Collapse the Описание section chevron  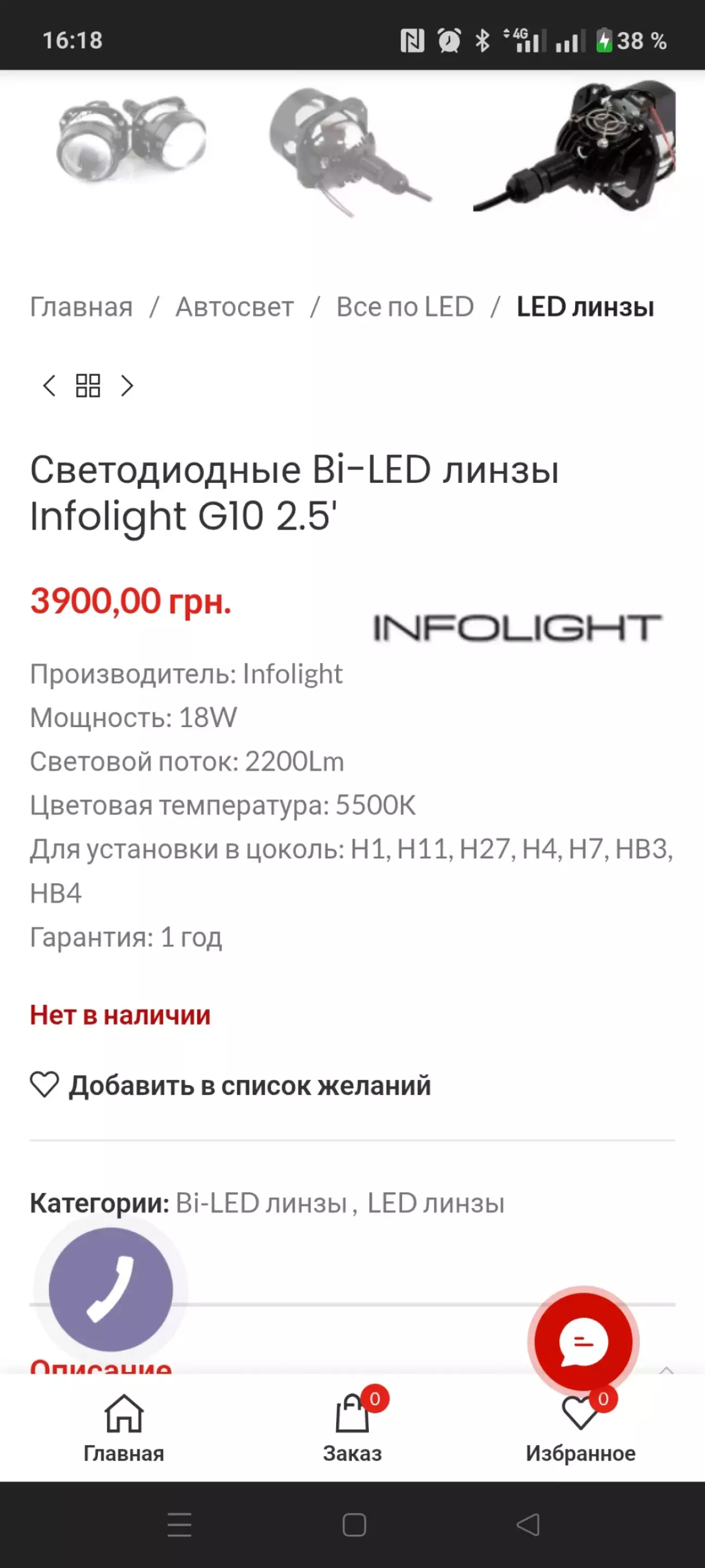point(667,1370)
